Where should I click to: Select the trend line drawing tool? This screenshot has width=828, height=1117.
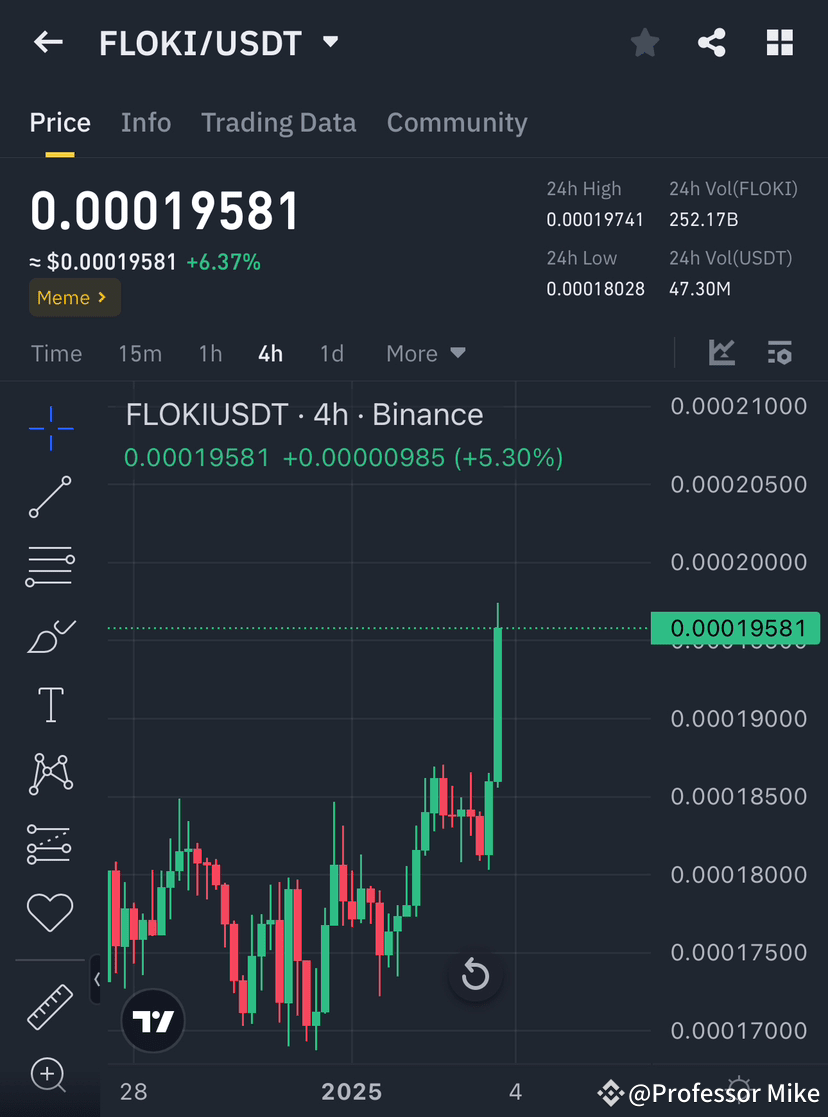point(50,497)
